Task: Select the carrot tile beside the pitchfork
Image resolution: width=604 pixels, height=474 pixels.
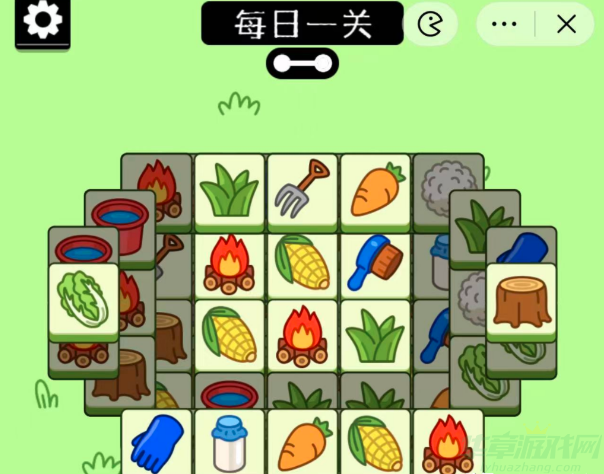Action: [x=375, y=188]
